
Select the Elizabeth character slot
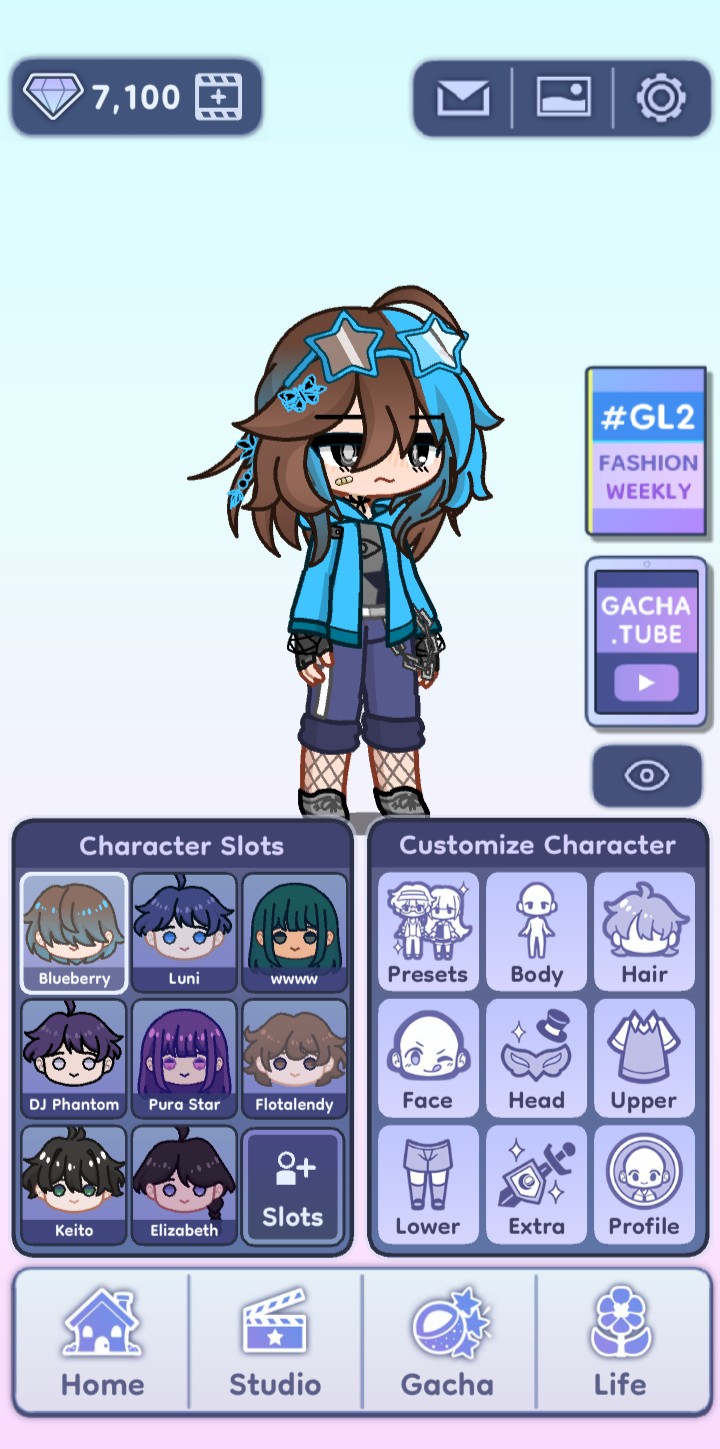[x=184, y=1184]
